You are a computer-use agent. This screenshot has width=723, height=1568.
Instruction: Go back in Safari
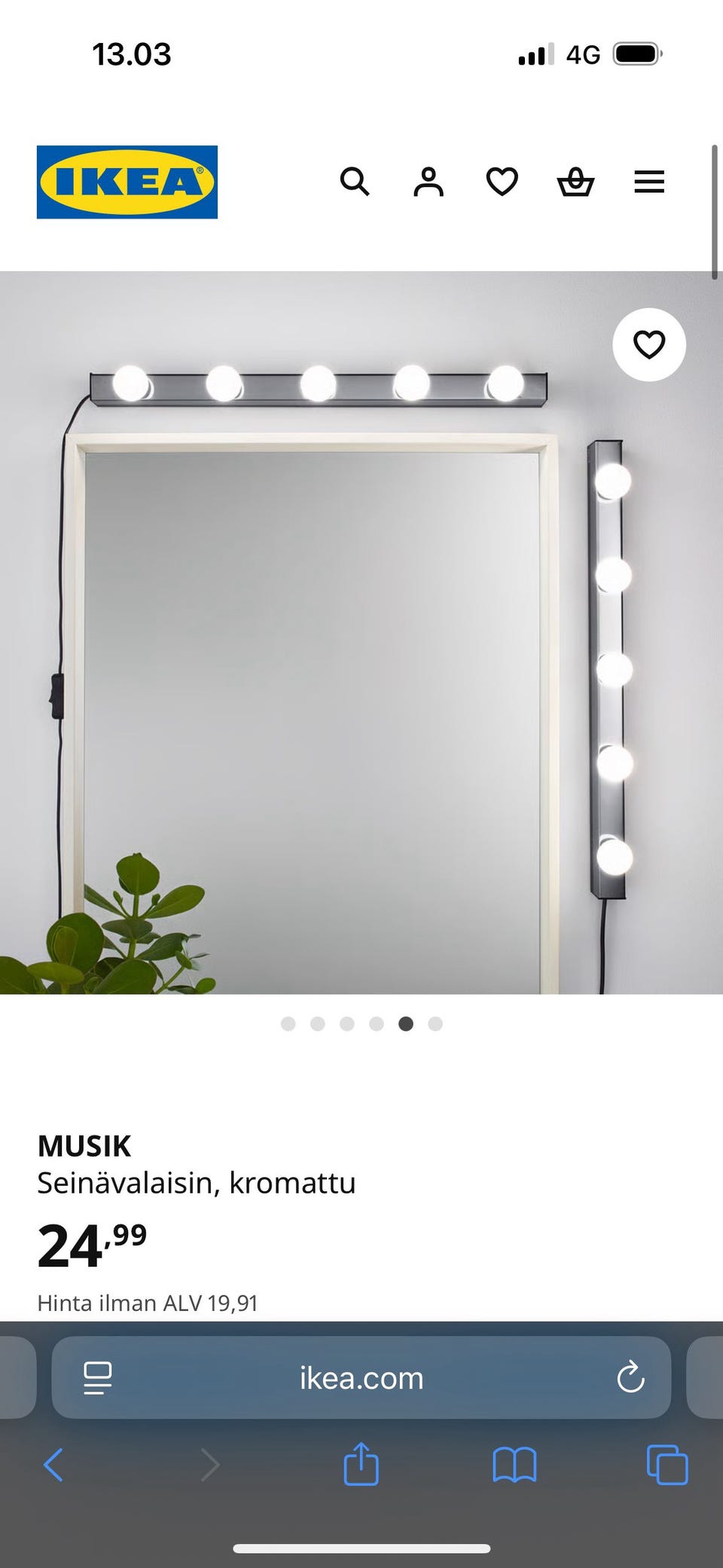pos(53,1466)
